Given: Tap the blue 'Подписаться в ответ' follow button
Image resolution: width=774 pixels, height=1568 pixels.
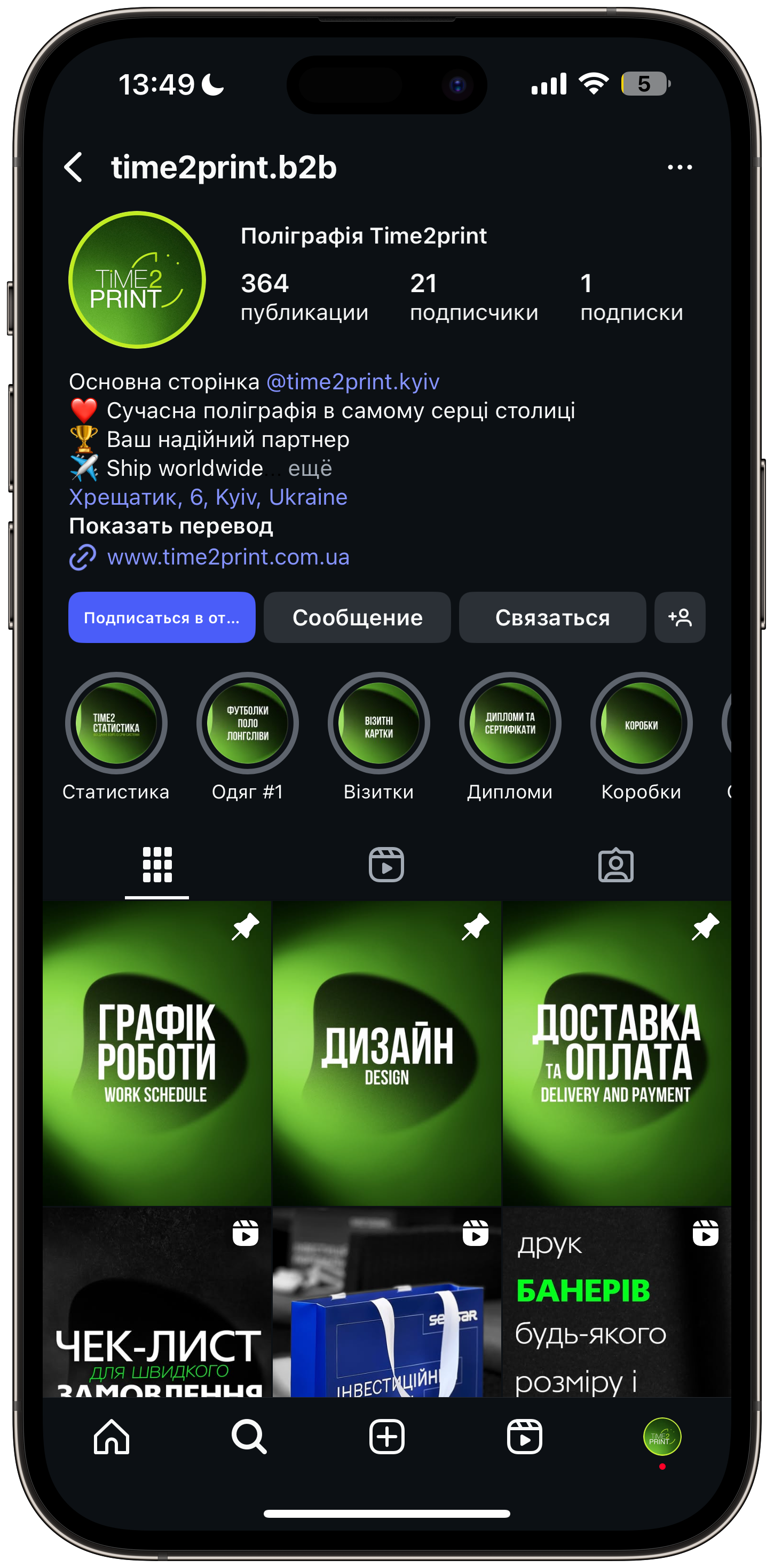Looking at the screenshot, I should (x=162, y=617).
